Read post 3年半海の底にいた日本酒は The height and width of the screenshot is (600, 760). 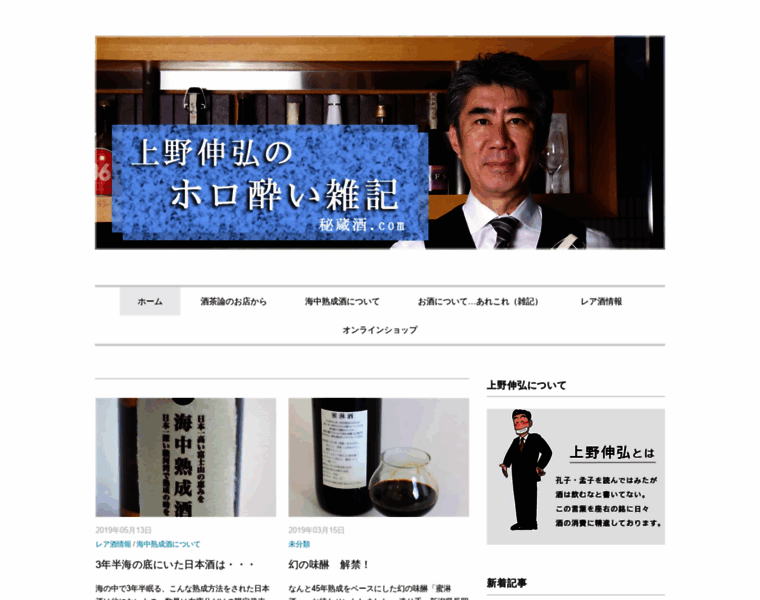[175, 564]
